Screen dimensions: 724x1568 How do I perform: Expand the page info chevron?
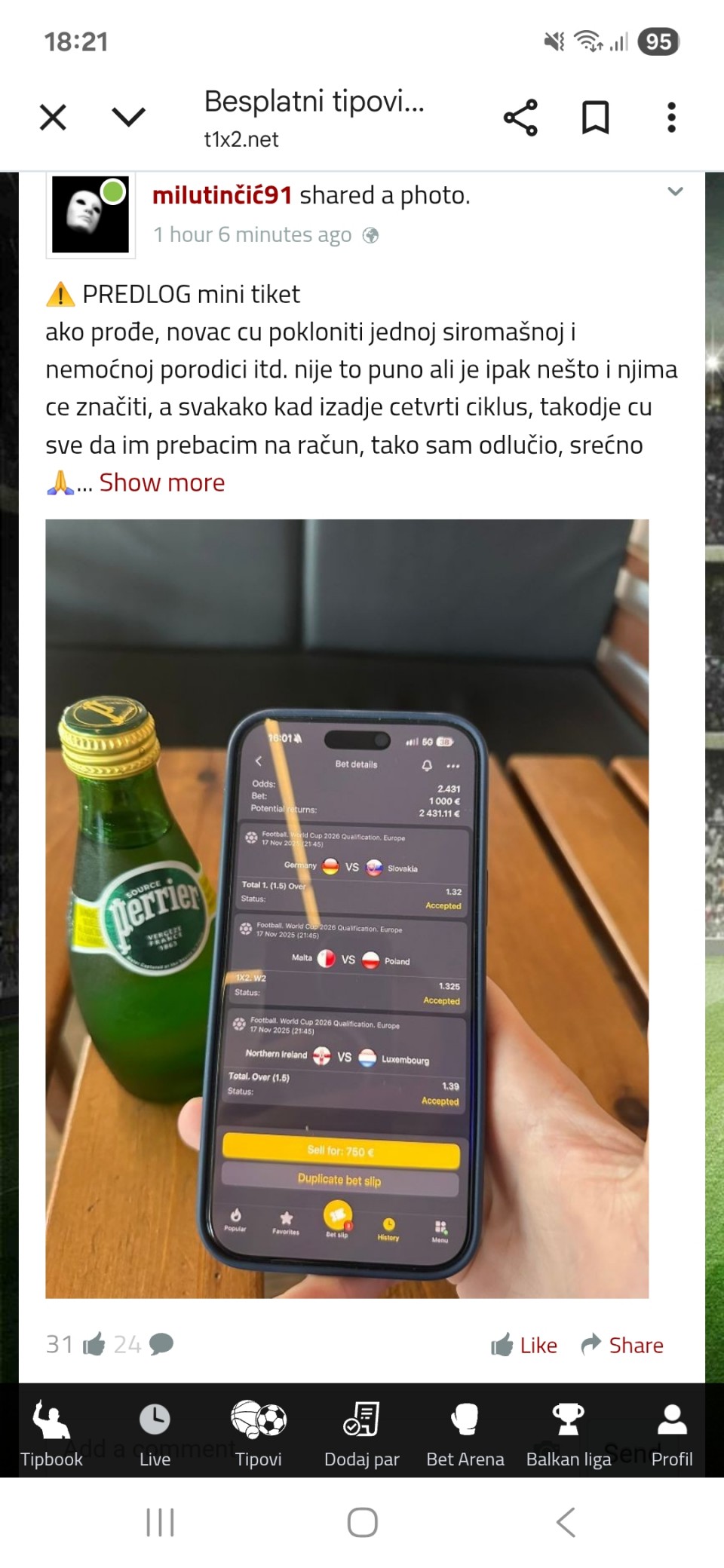tap(128, 117)
